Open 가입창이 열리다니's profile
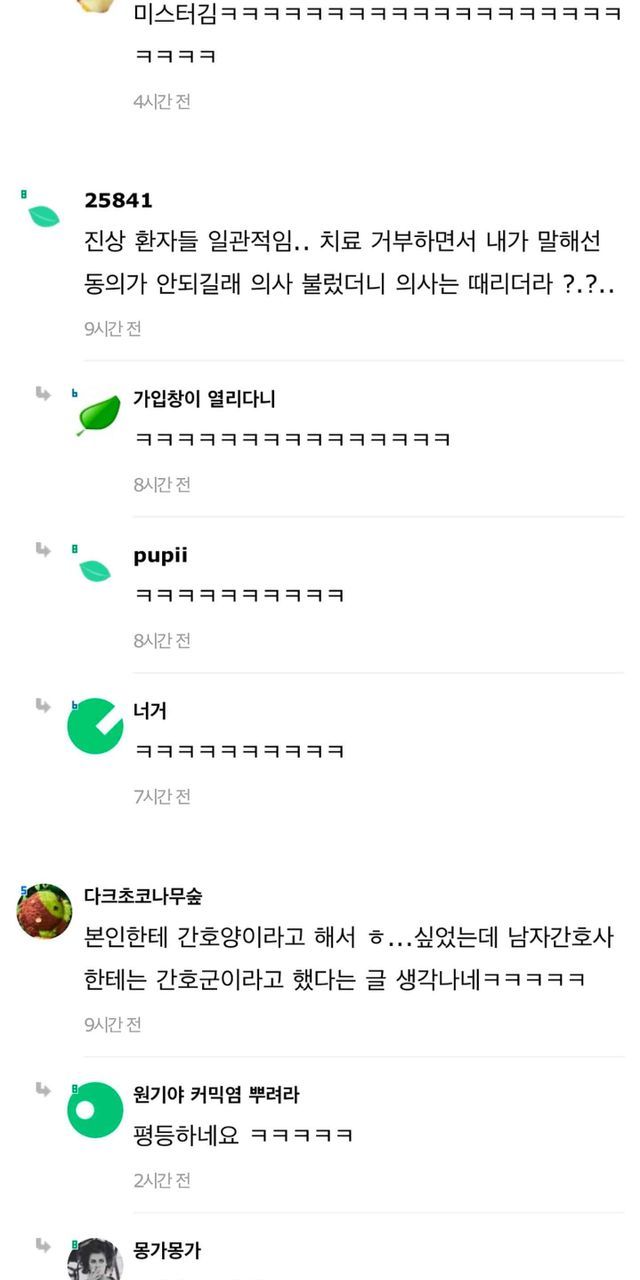 pyautogui.click(x=204, y=399)
